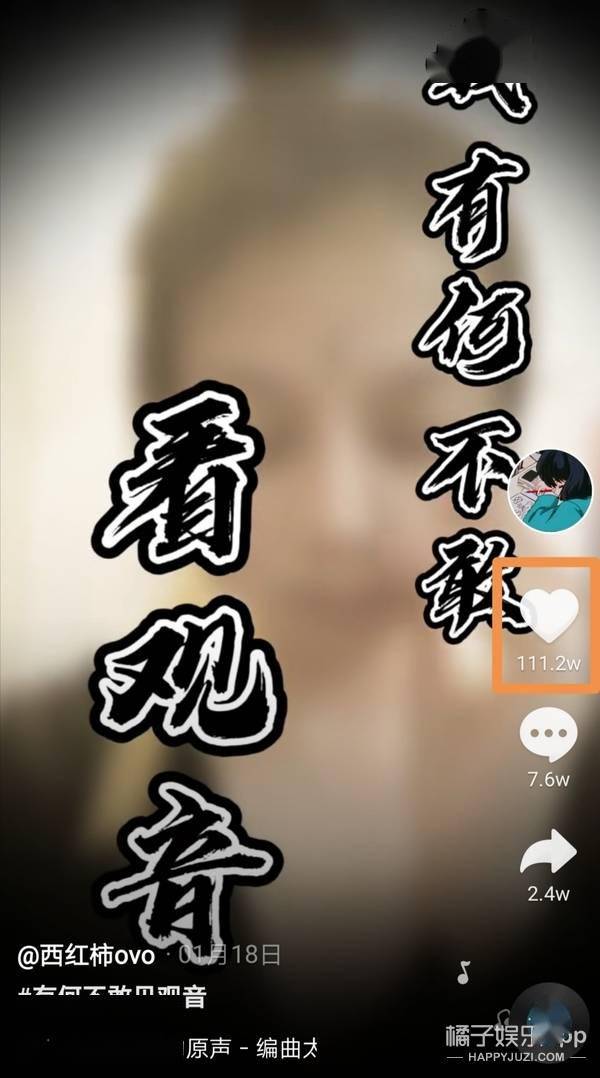Open the @西红柿ovo username profile

(86, 954)
